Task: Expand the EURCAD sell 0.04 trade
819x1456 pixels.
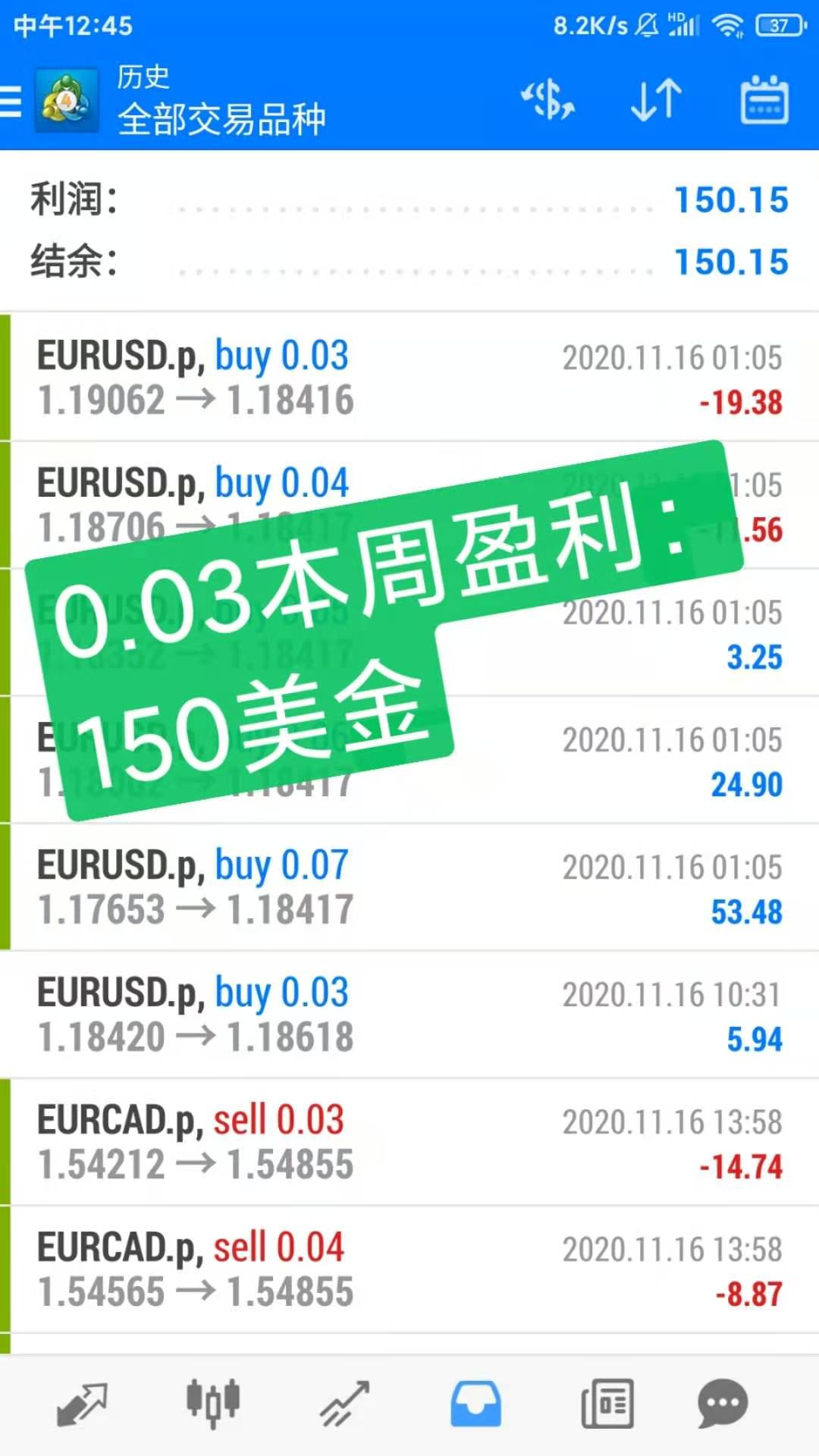Action: pos(409,1269)
